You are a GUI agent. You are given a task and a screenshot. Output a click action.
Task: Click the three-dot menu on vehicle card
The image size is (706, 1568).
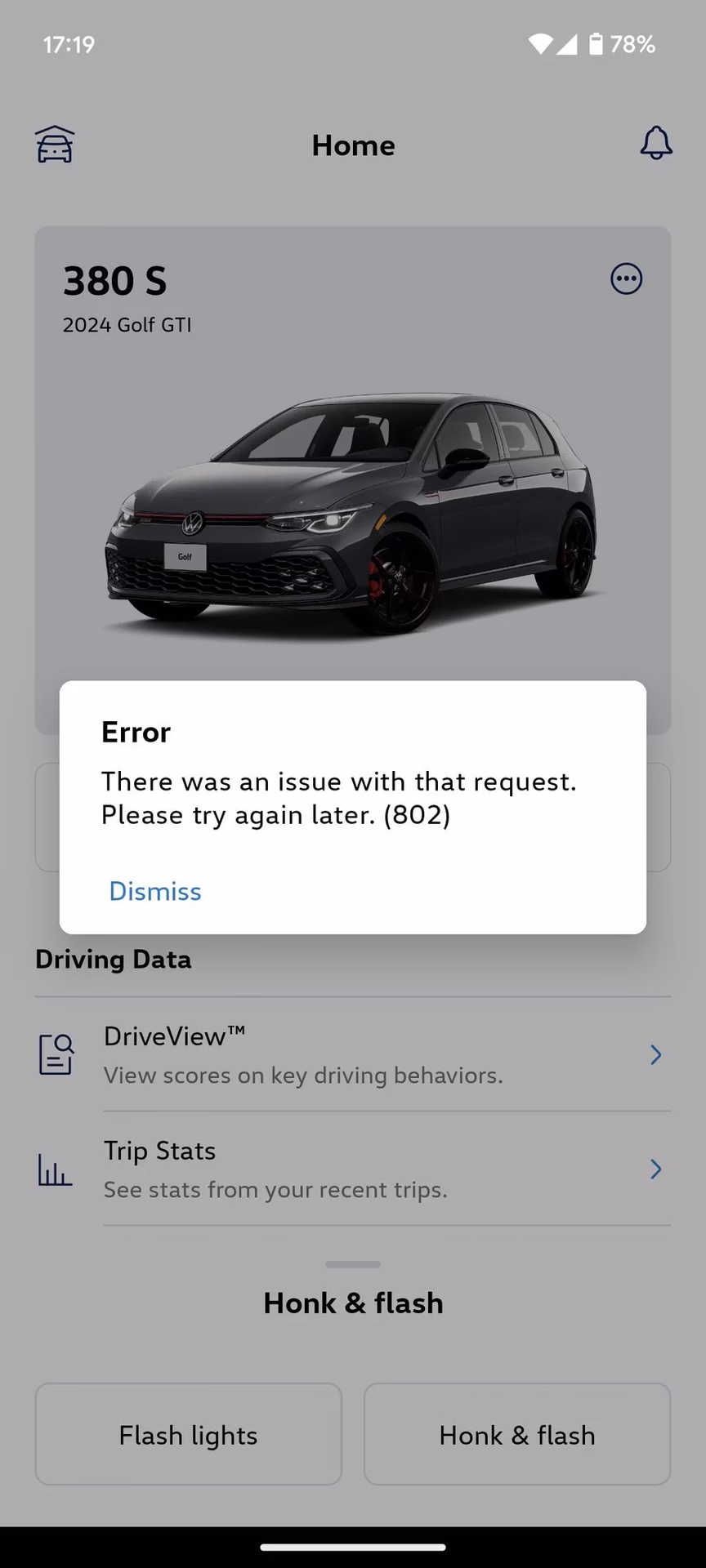tap(626, 278)
